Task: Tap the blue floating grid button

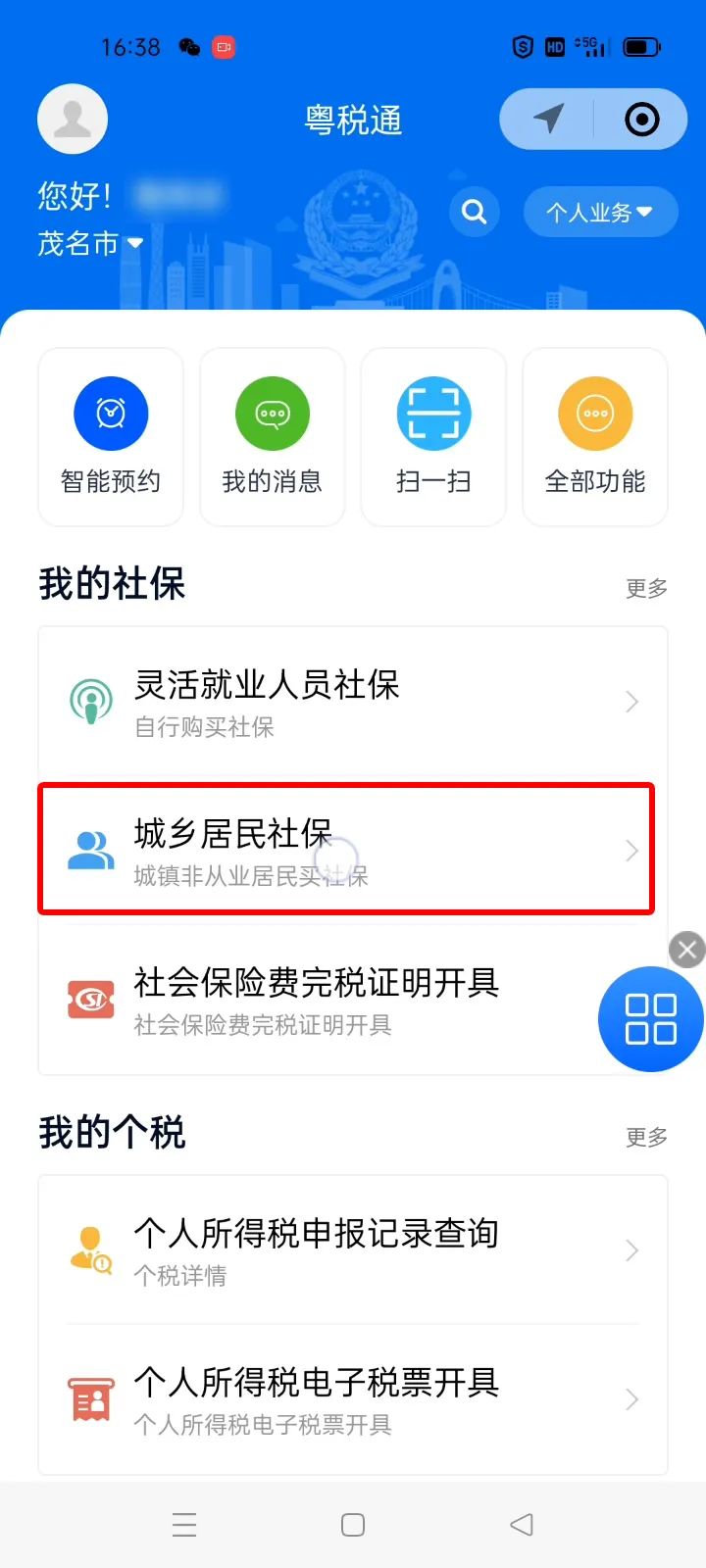Action: [x=651, y=1019]
